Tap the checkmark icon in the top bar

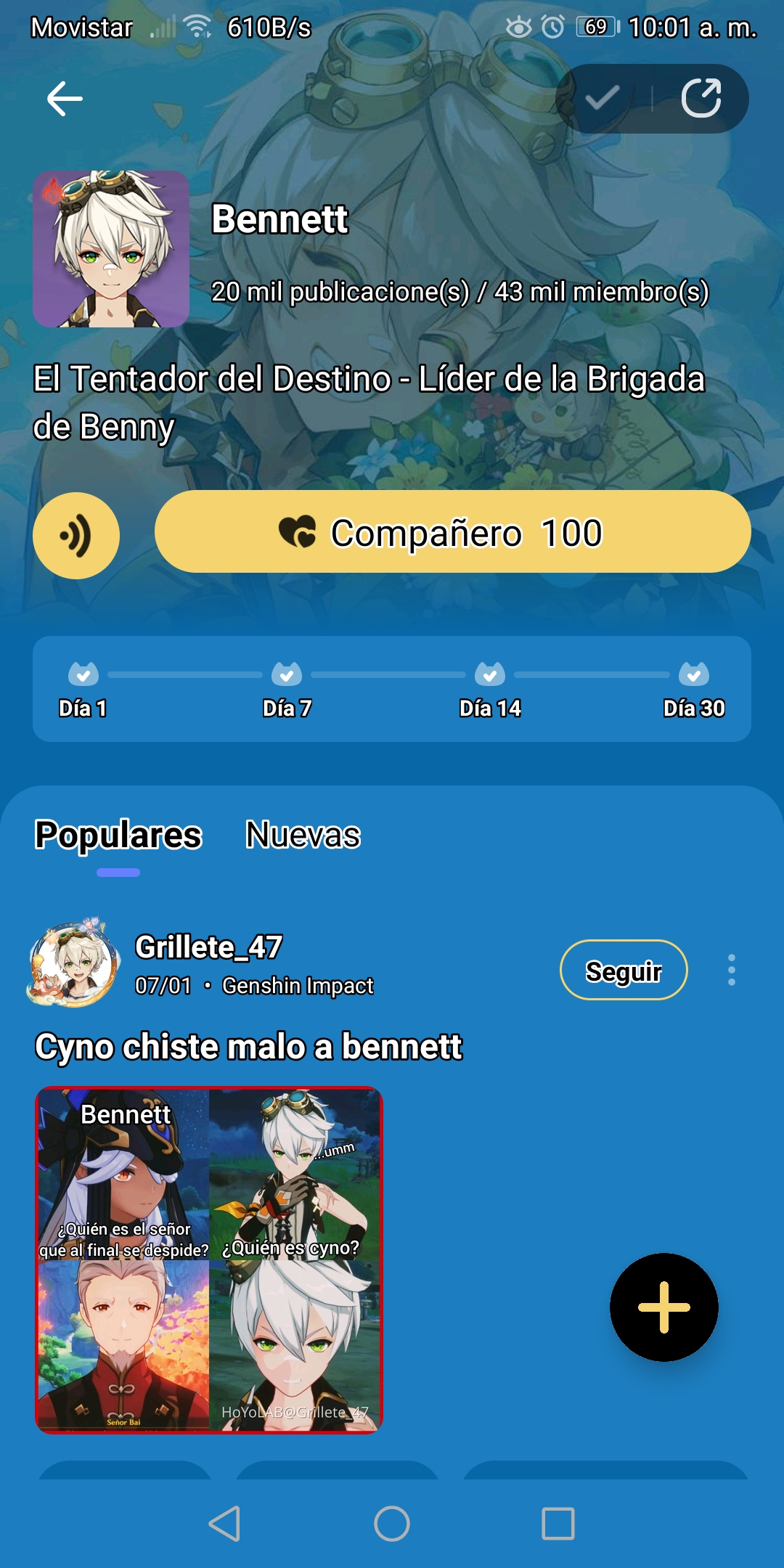603,99
